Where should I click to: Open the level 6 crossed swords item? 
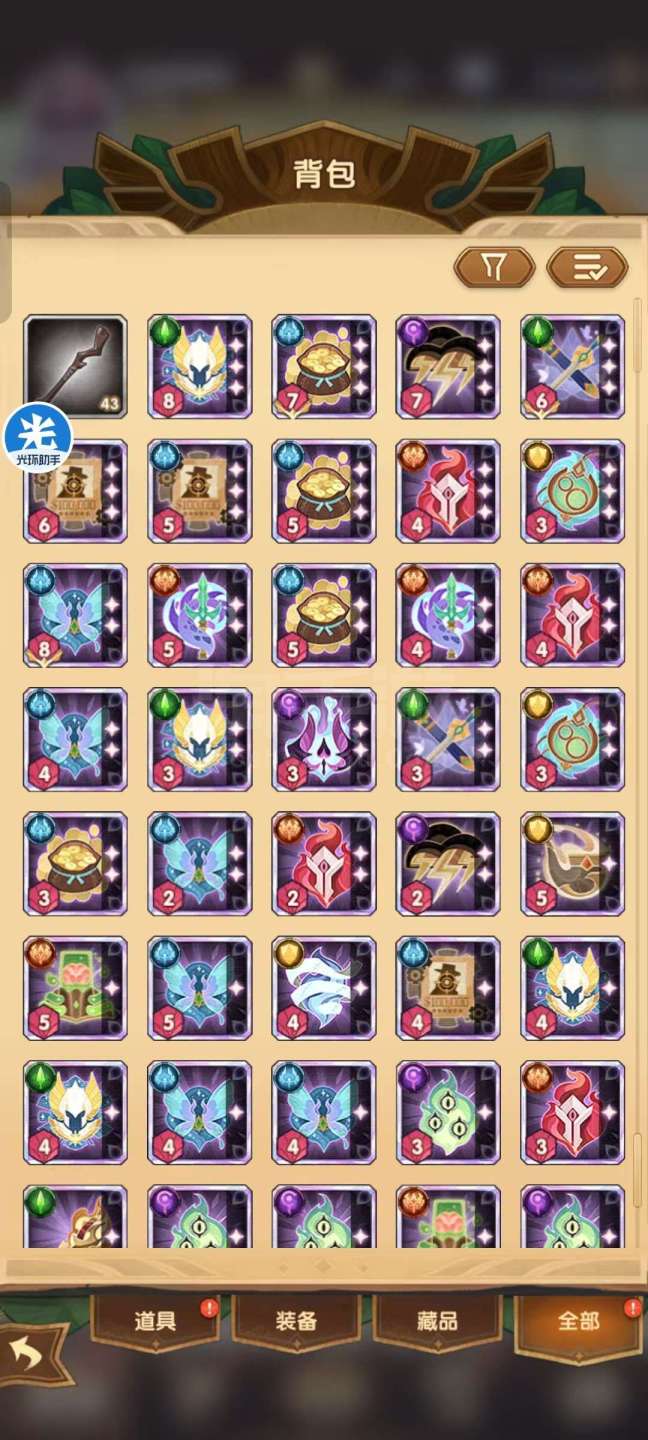coord(572,367)
